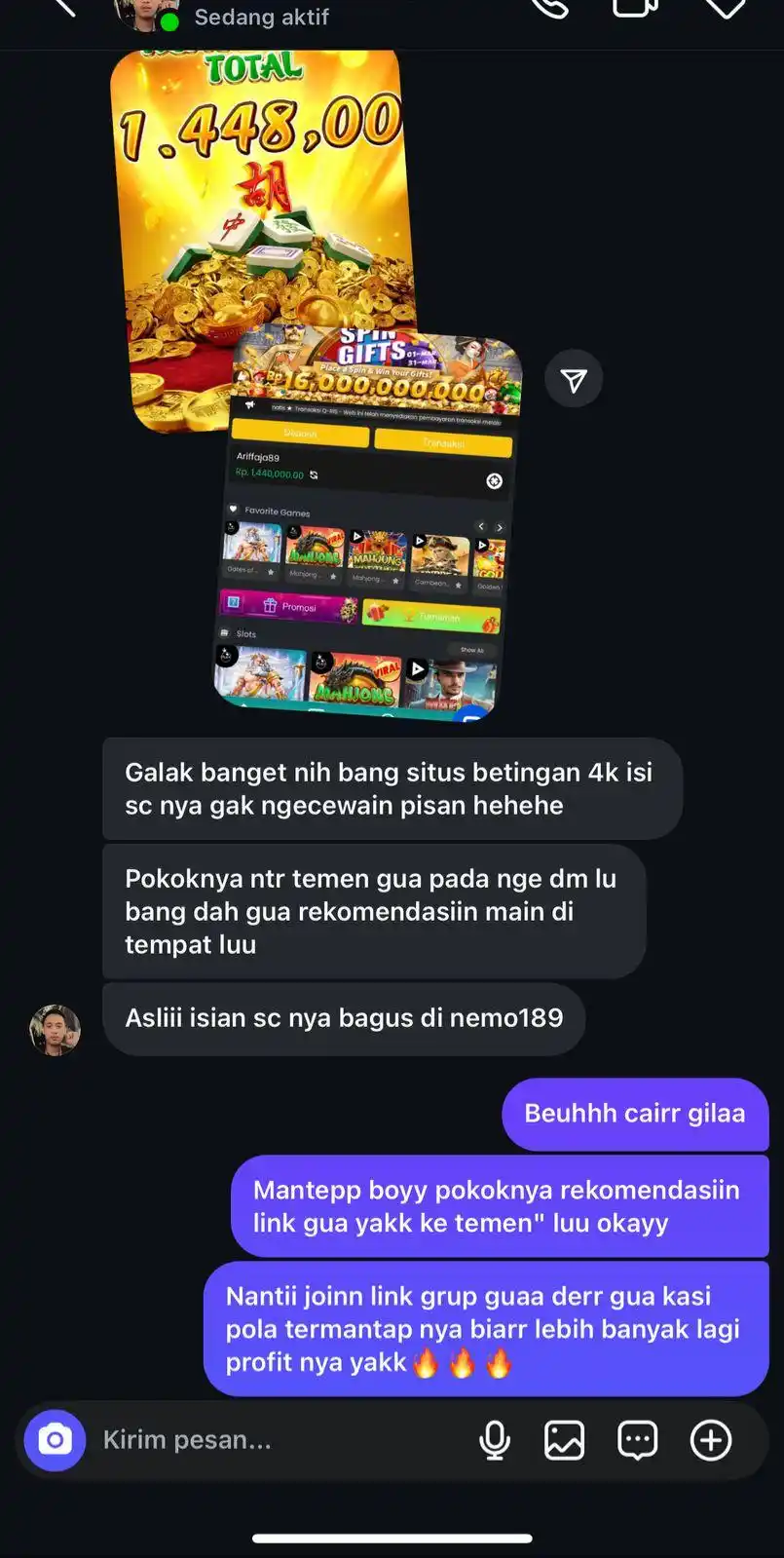Viewport: 784px width, 1558px height.
Task: Open more options plus button
Action: pos(711,1440)
